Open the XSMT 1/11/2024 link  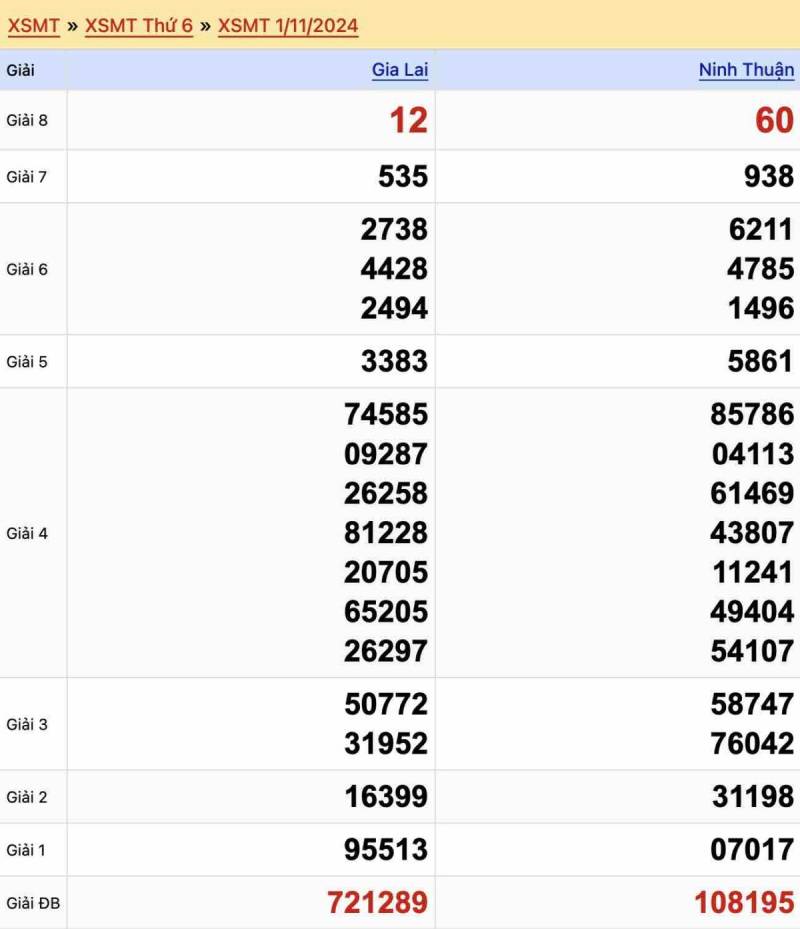pyautogui.click(x=288, y=26)
